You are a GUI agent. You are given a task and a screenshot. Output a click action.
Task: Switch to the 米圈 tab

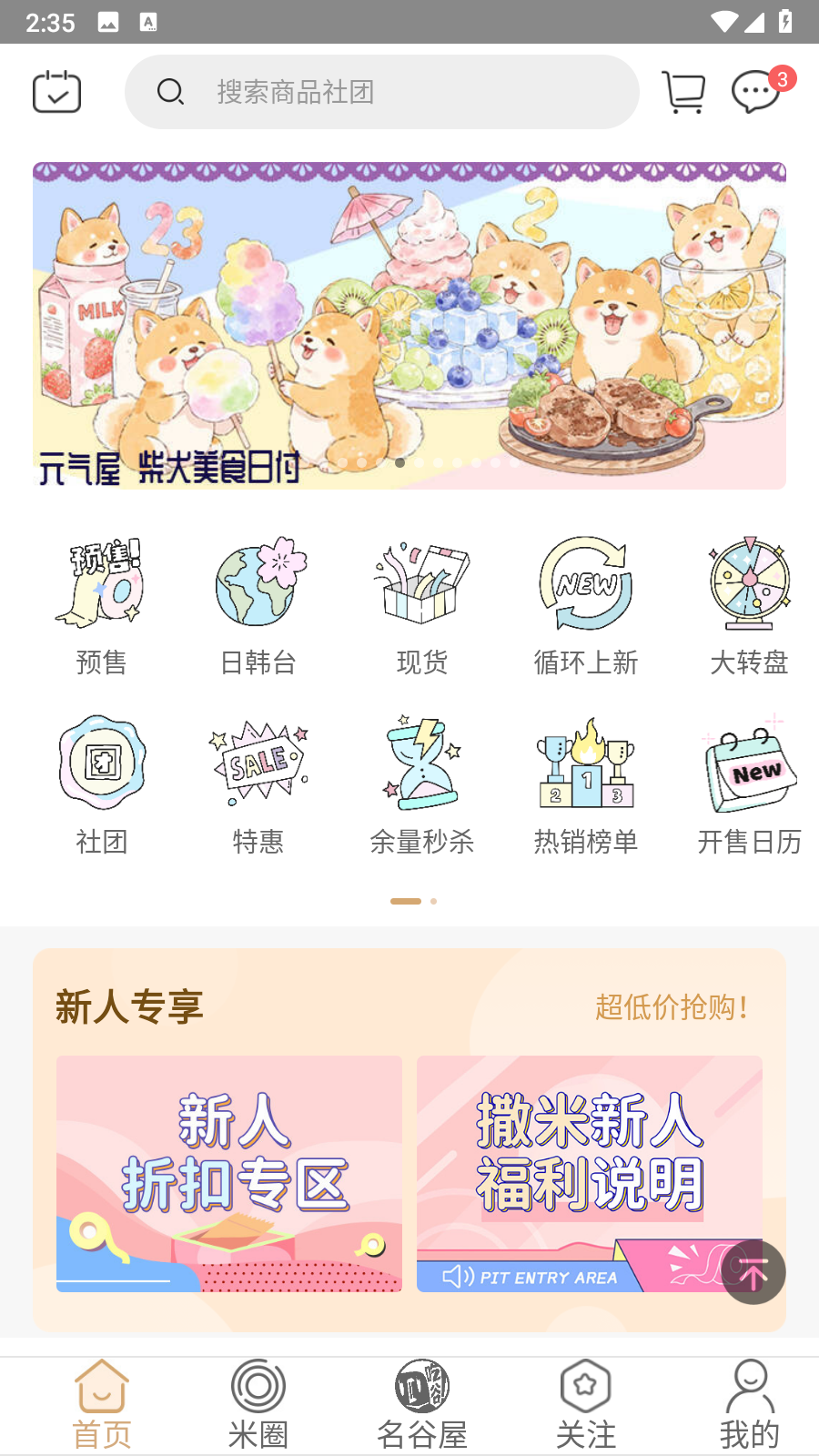[258, 1401]
